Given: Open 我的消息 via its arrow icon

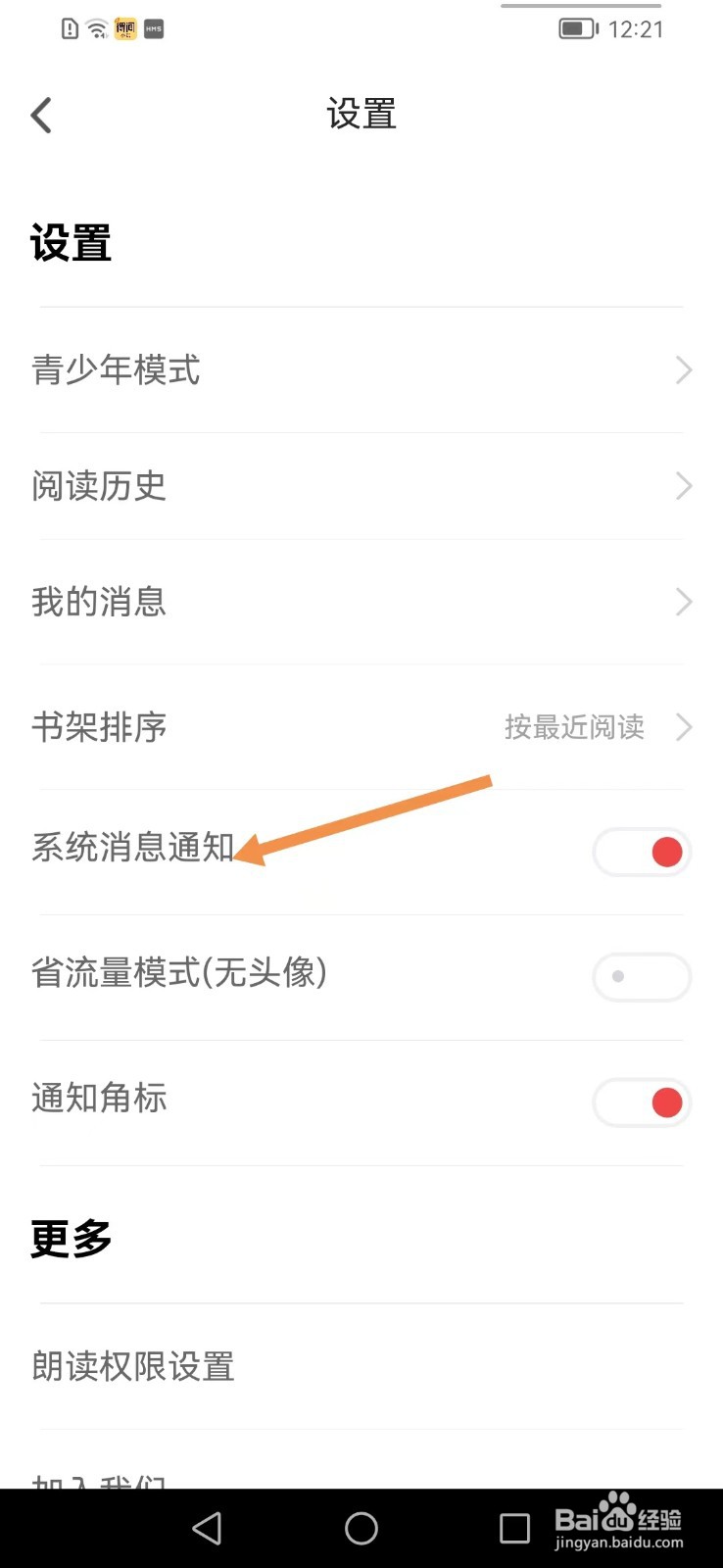Looking at the screenshot, I should point(683,602).
